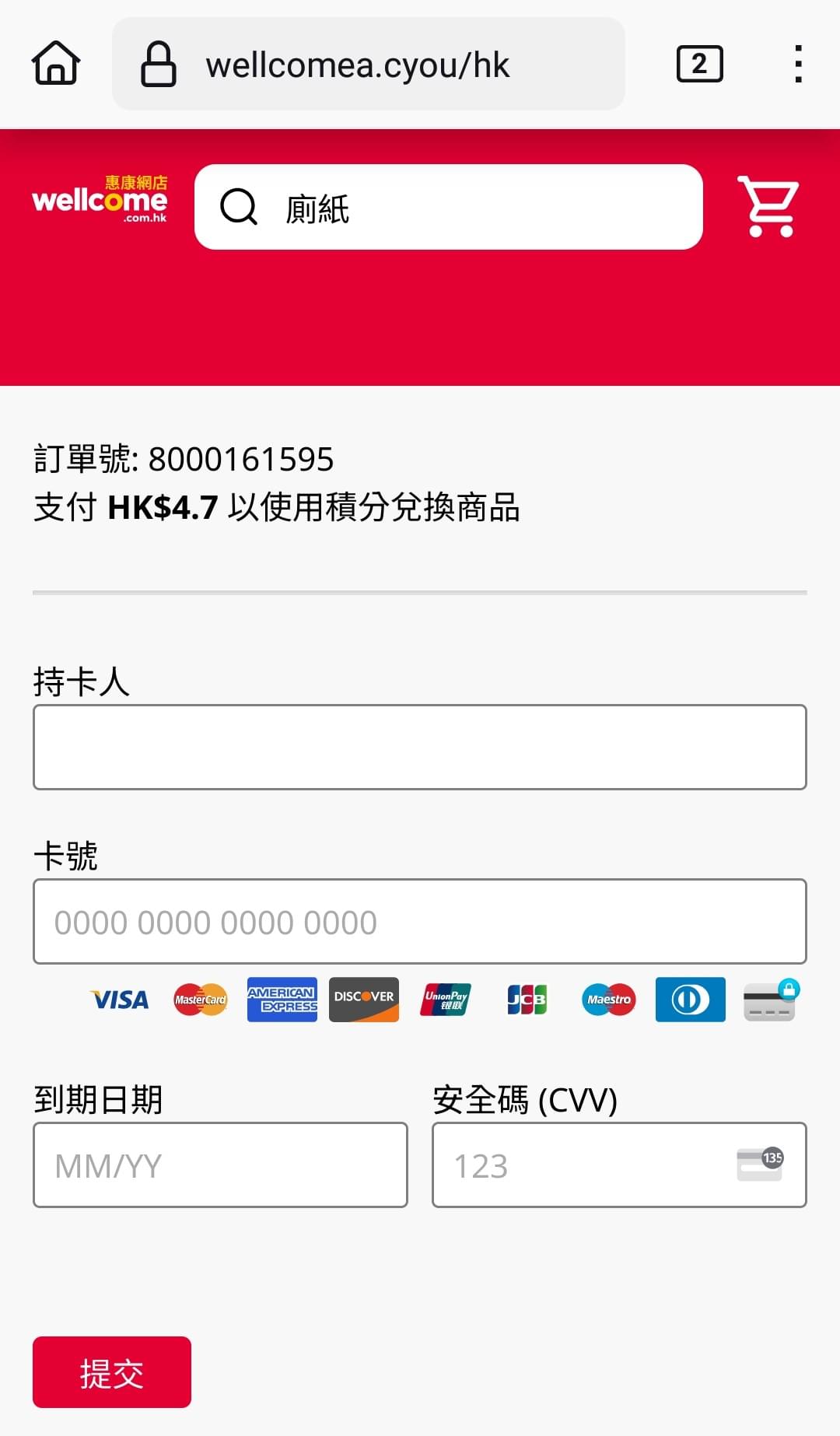The image size is (840, 1436).
Task: Select the MM/YY expiry field
Action: tap(219, 1165)
